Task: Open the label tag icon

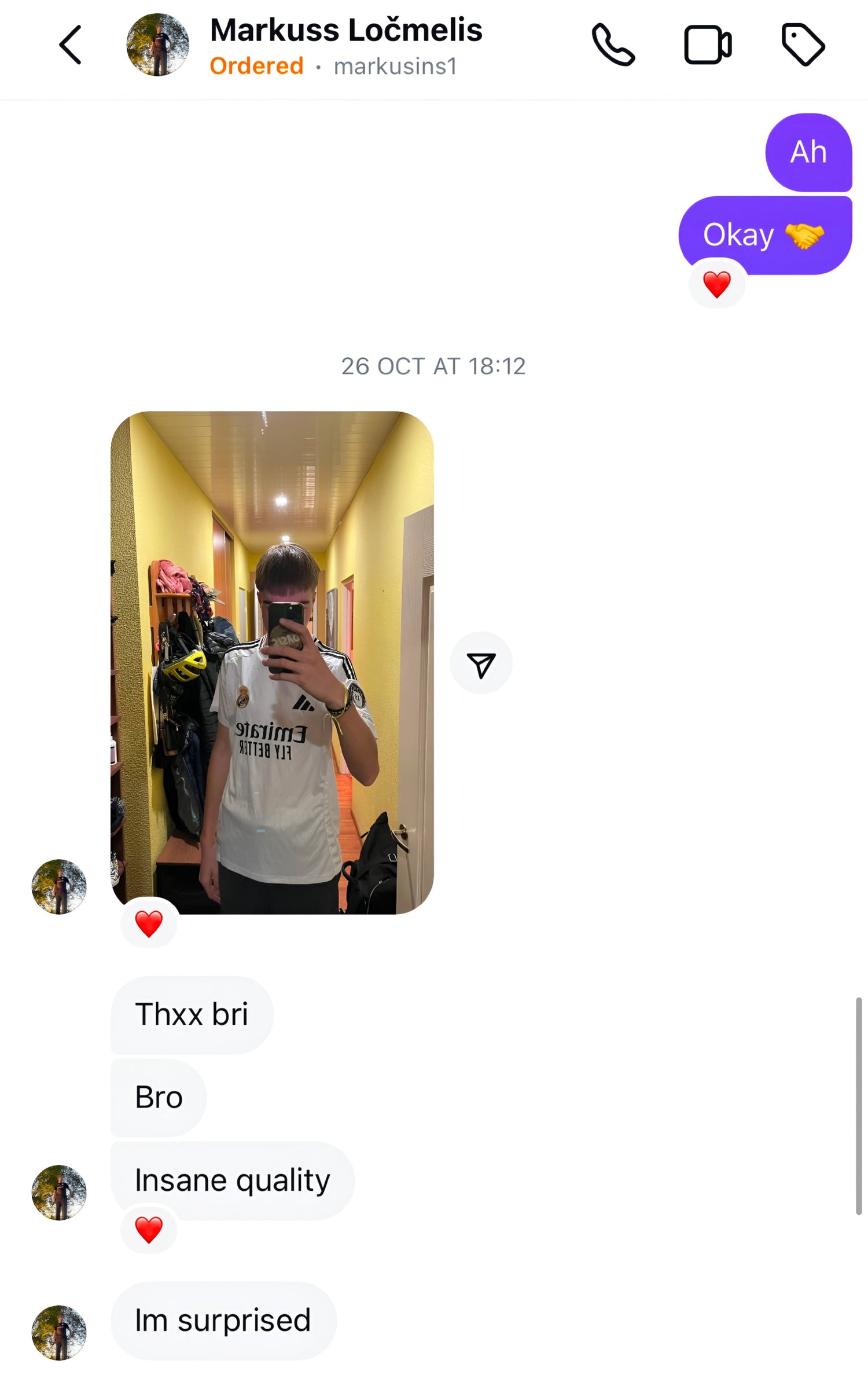Action: point(803,45)
